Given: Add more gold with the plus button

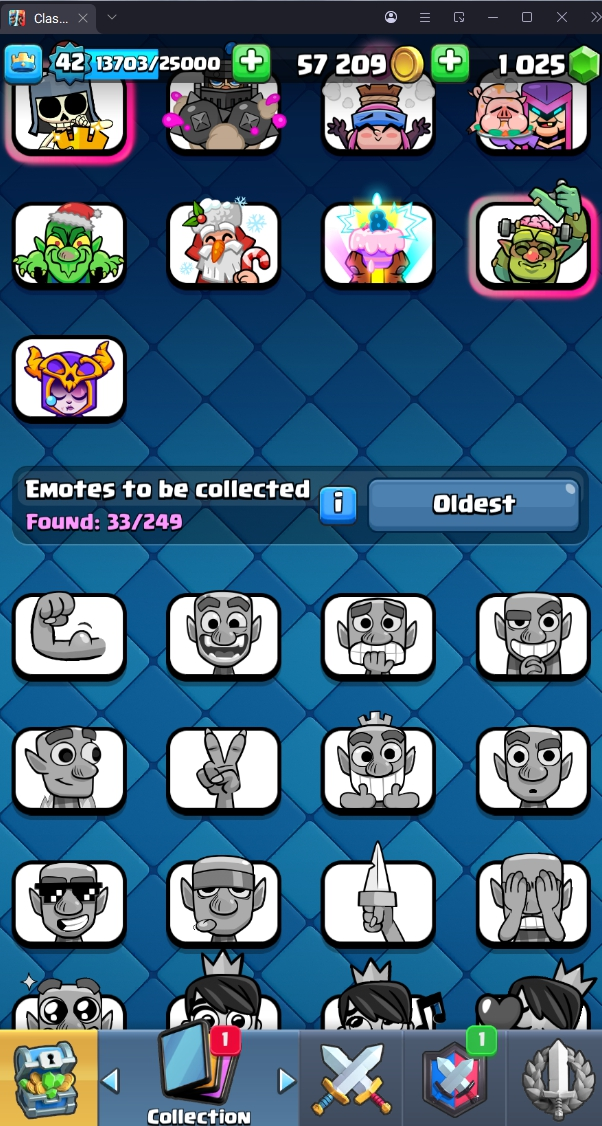Looking at the screenshot, I should pyautogui.click(x=450, y=63).
